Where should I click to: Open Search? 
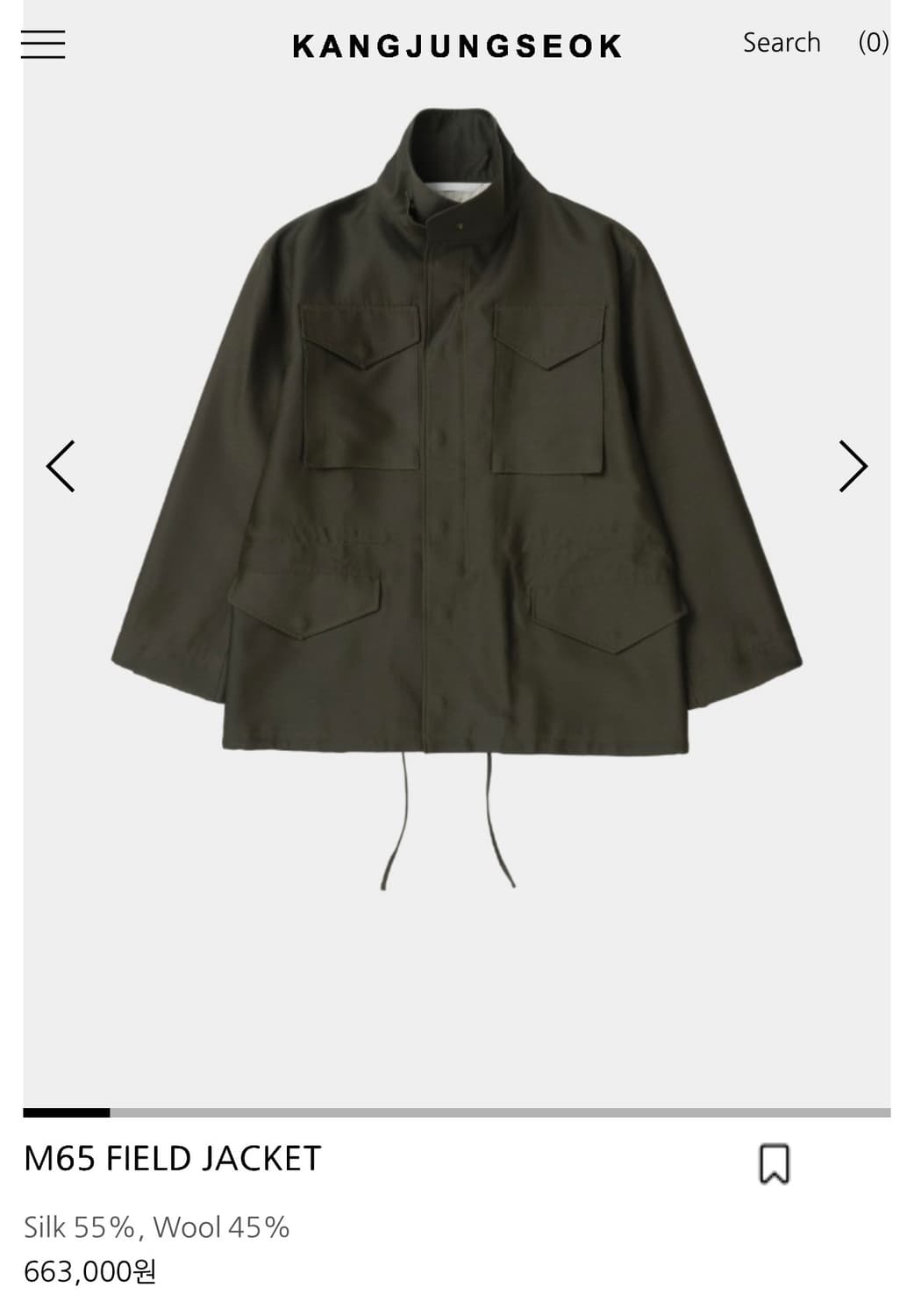(x=782, y=42)
